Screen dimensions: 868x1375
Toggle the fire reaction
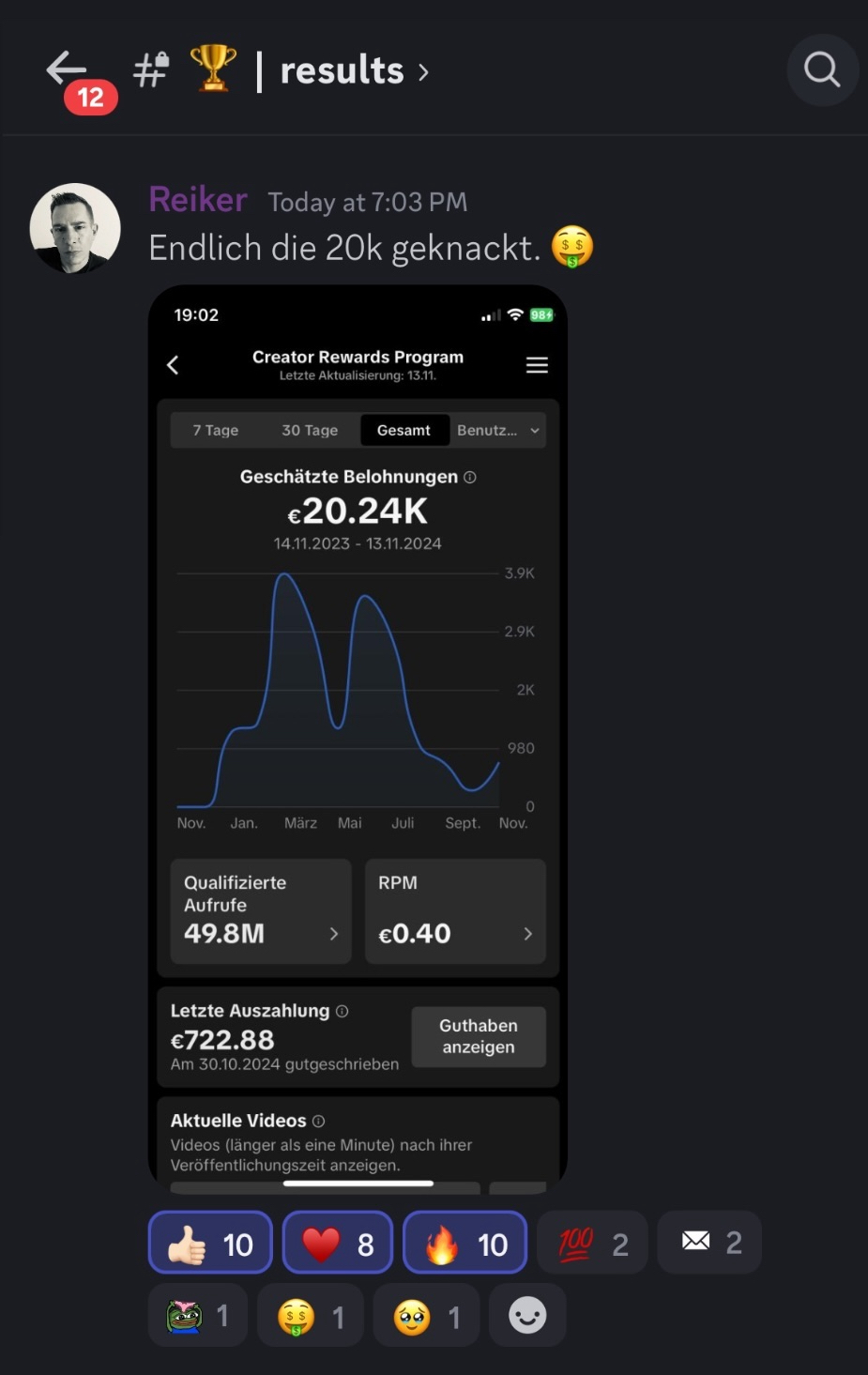464,1243
